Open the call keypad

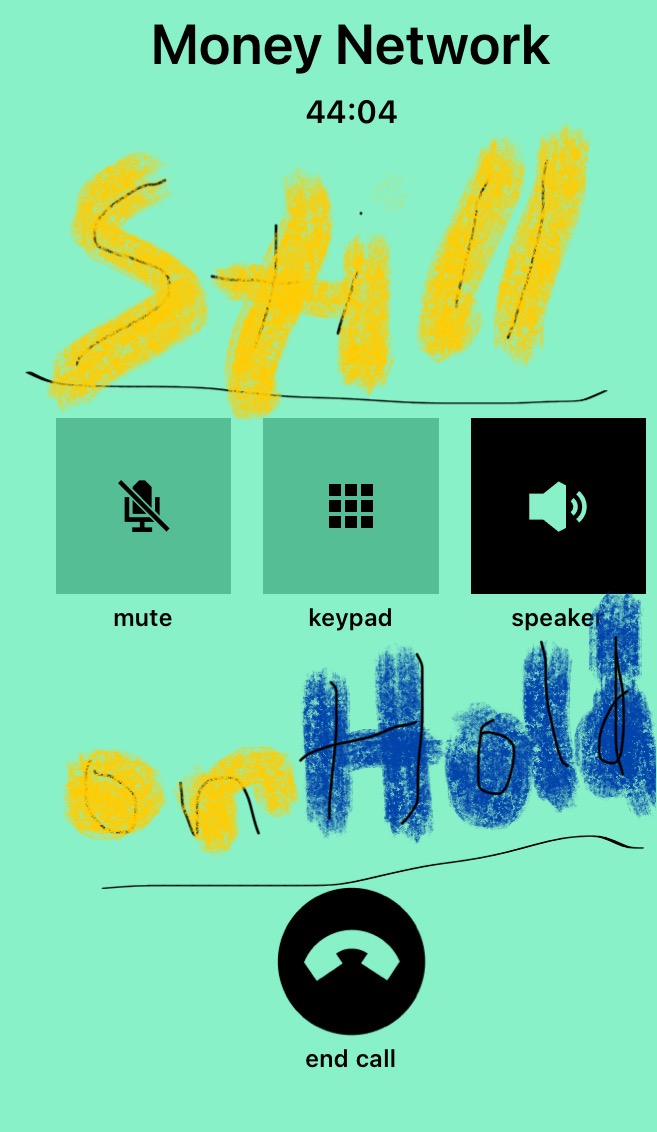pos(351,506)
